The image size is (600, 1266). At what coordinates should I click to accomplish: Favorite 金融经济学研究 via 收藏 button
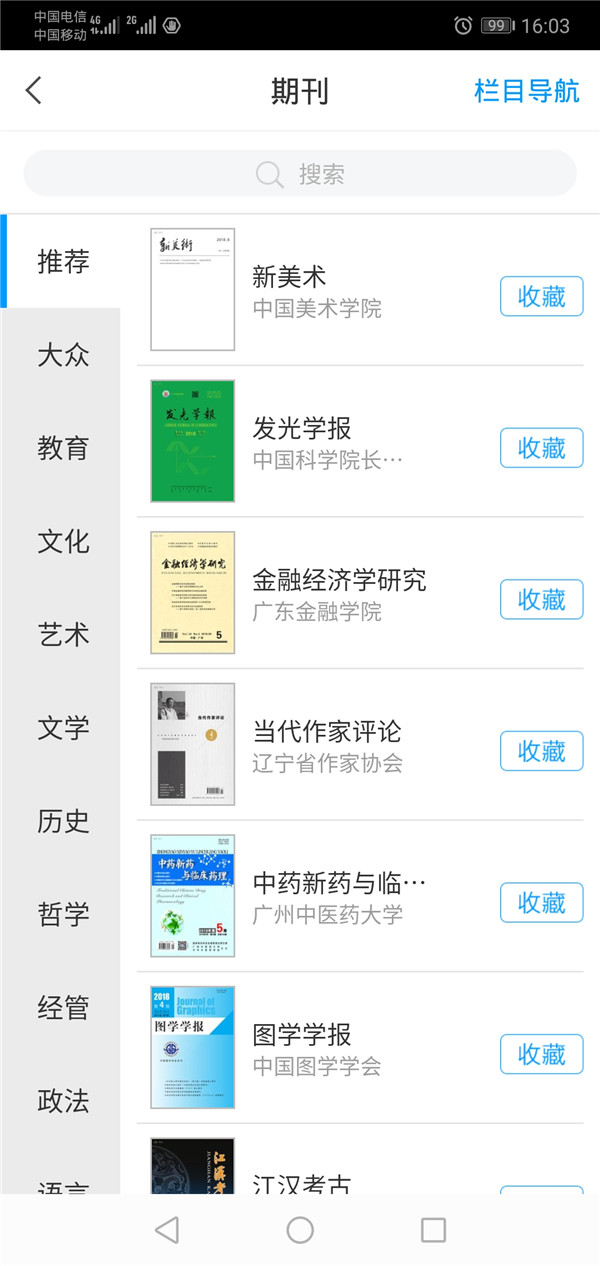tap(541, 600)
